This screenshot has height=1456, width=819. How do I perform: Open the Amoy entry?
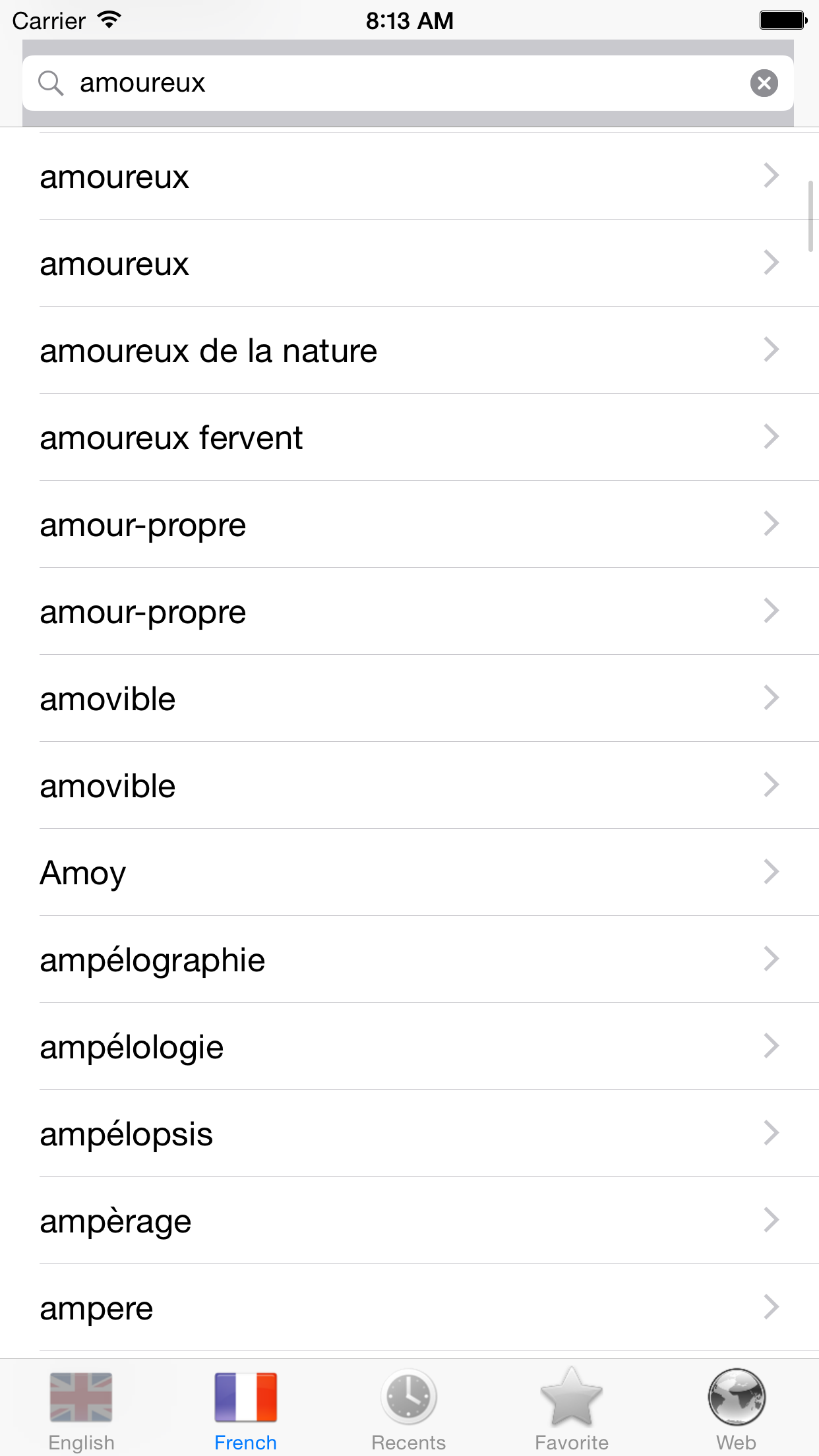point(409,872)
